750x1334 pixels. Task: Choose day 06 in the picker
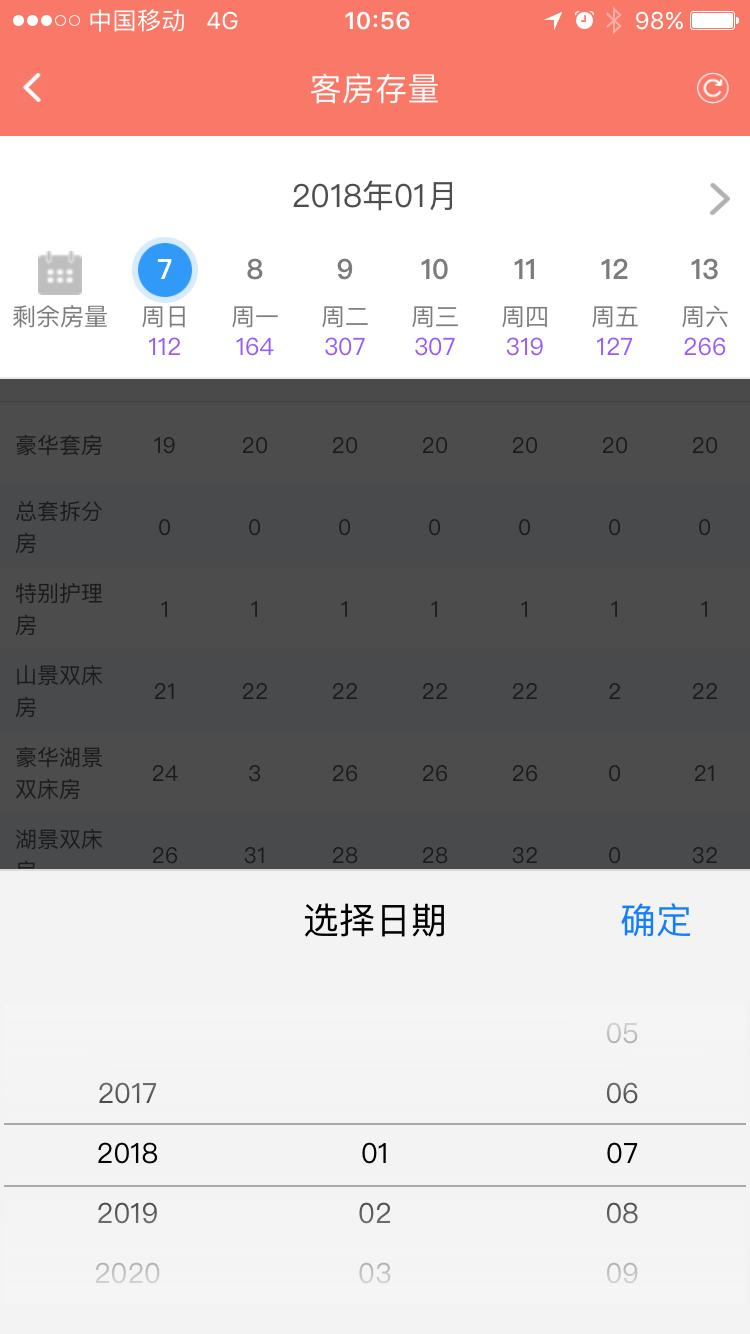click(x=621, y=1093)
